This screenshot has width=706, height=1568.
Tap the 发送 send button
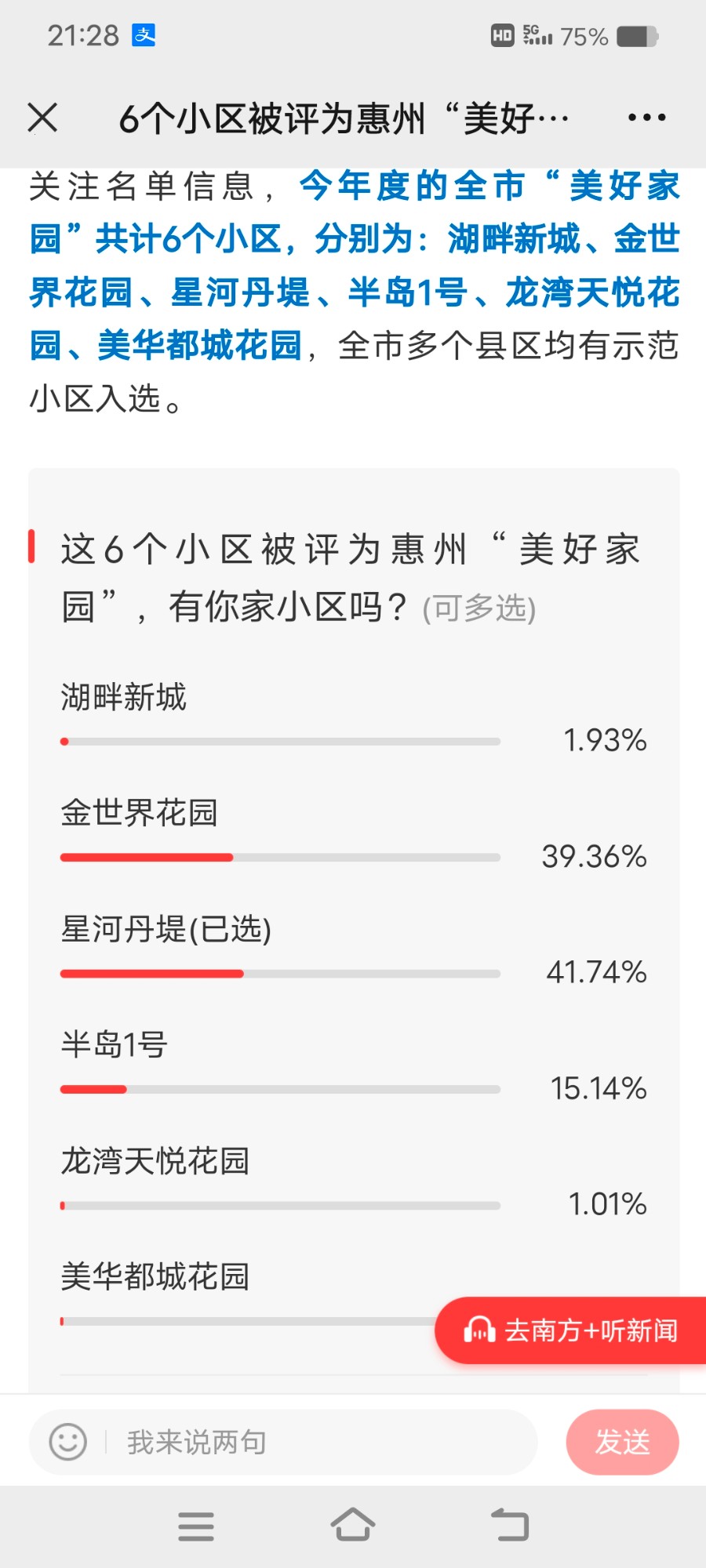[622, 1442]
